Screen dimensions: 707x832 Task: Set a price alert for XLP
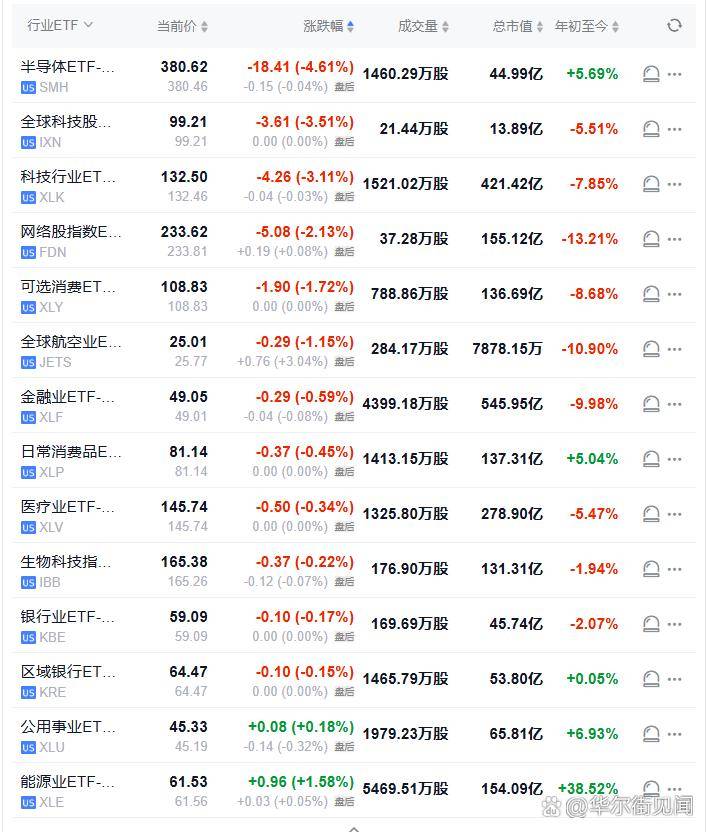[650, 459]
